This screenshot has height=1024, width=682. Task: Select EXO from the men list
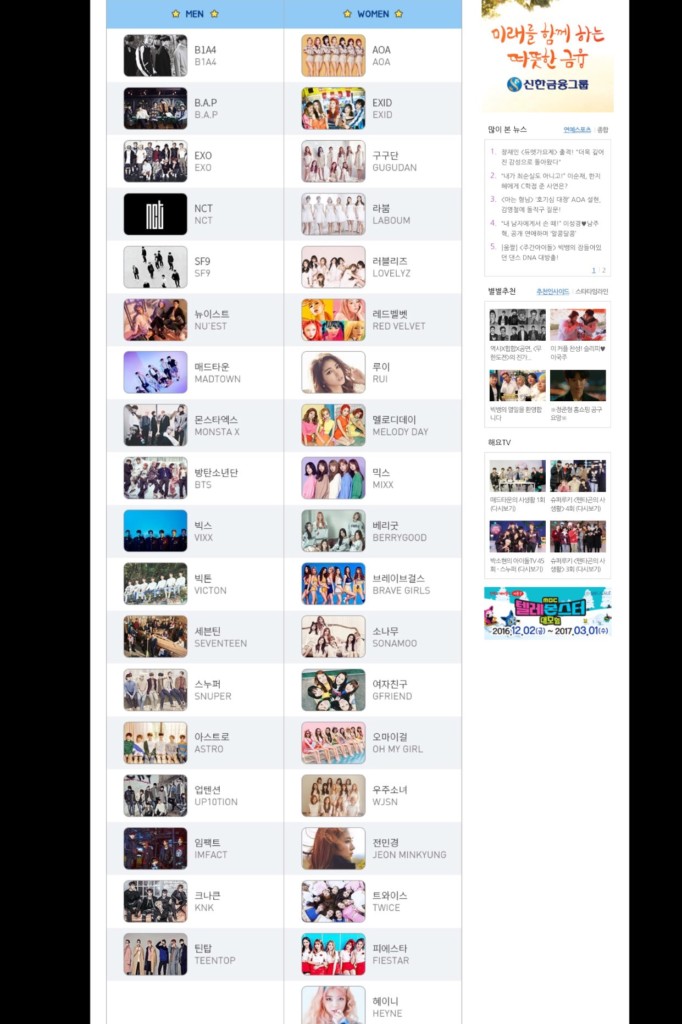pyautogui.click(x=203, y=161)
